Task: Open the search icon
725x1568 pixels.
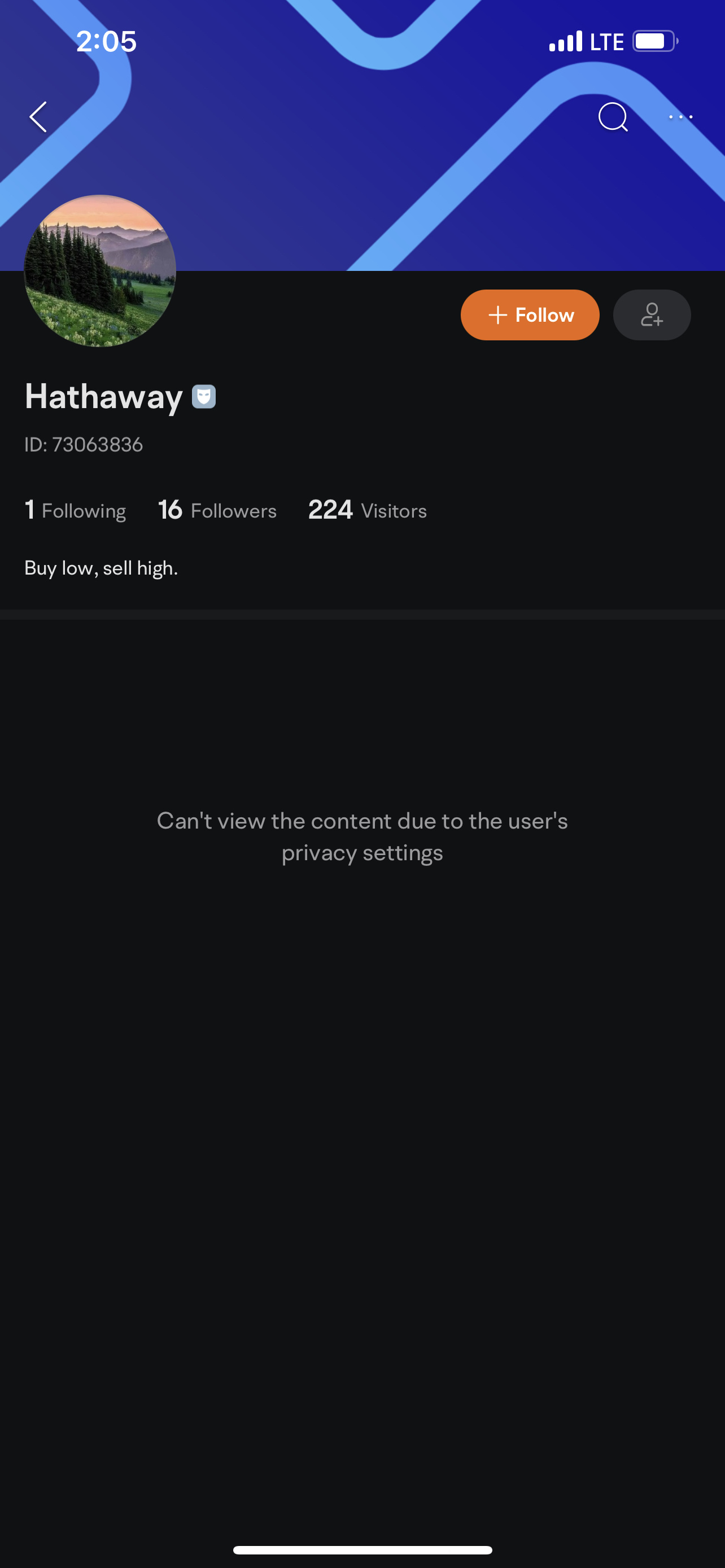Action: pos(613,117)
